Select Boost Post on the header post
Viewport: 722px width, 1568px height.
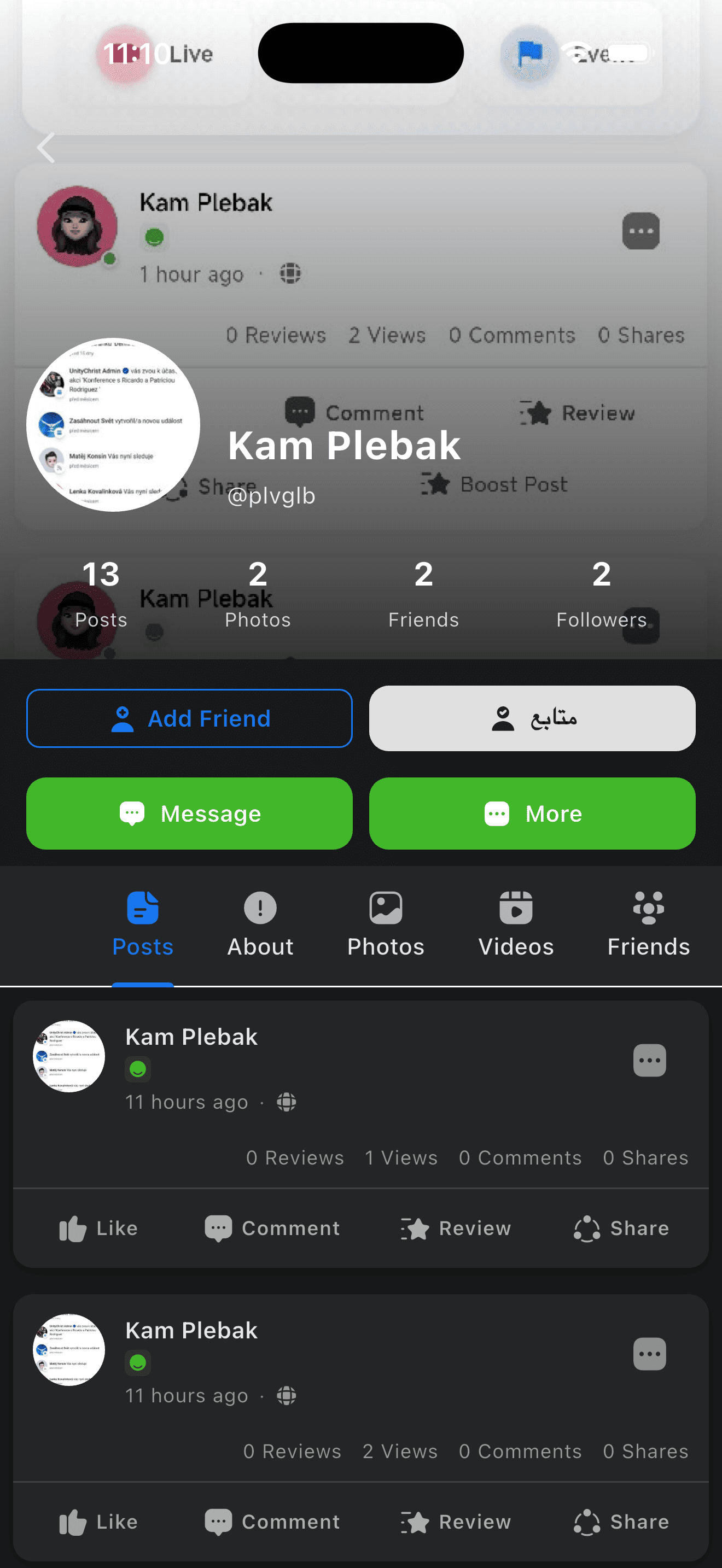coord(493,484)
